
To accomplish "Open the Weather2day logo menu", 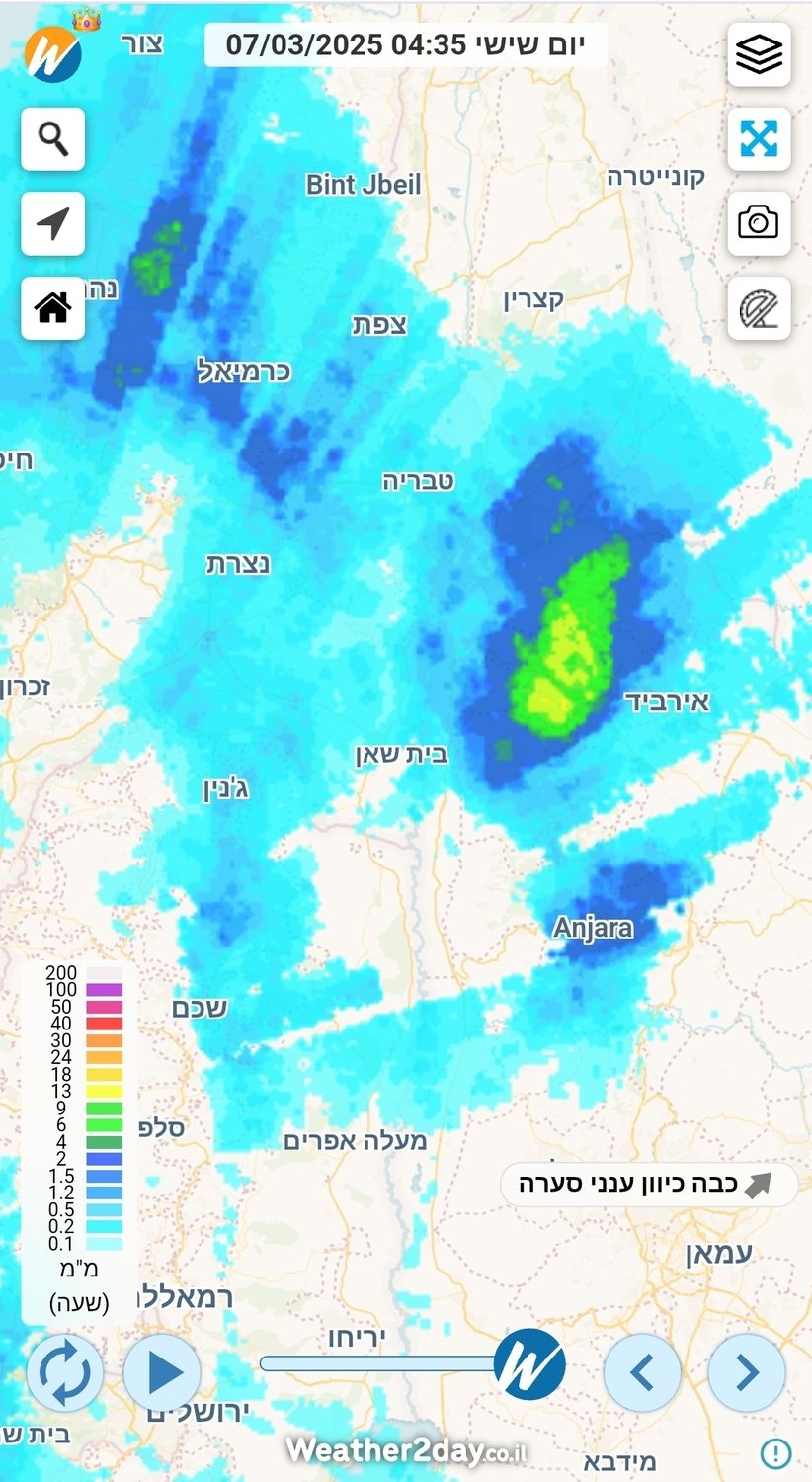I will point(53,55).
